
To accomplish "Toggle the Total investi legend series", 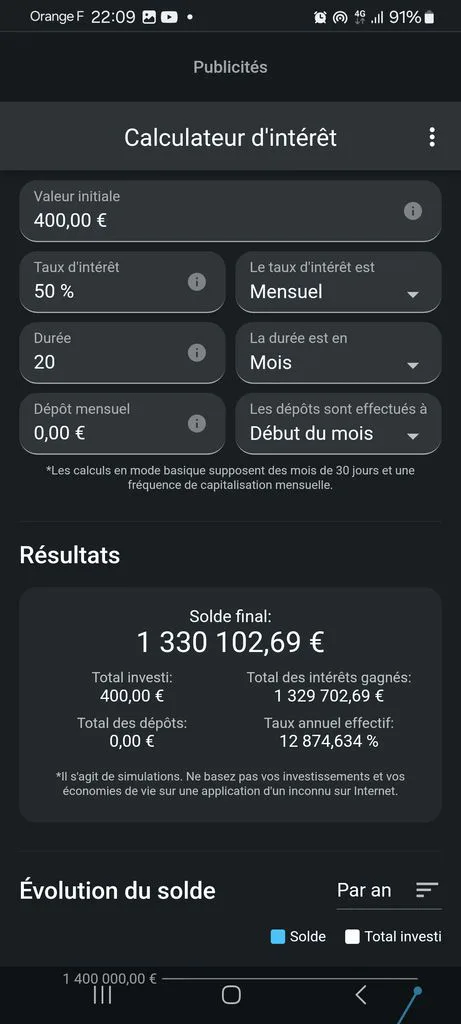I will point(393,936).
